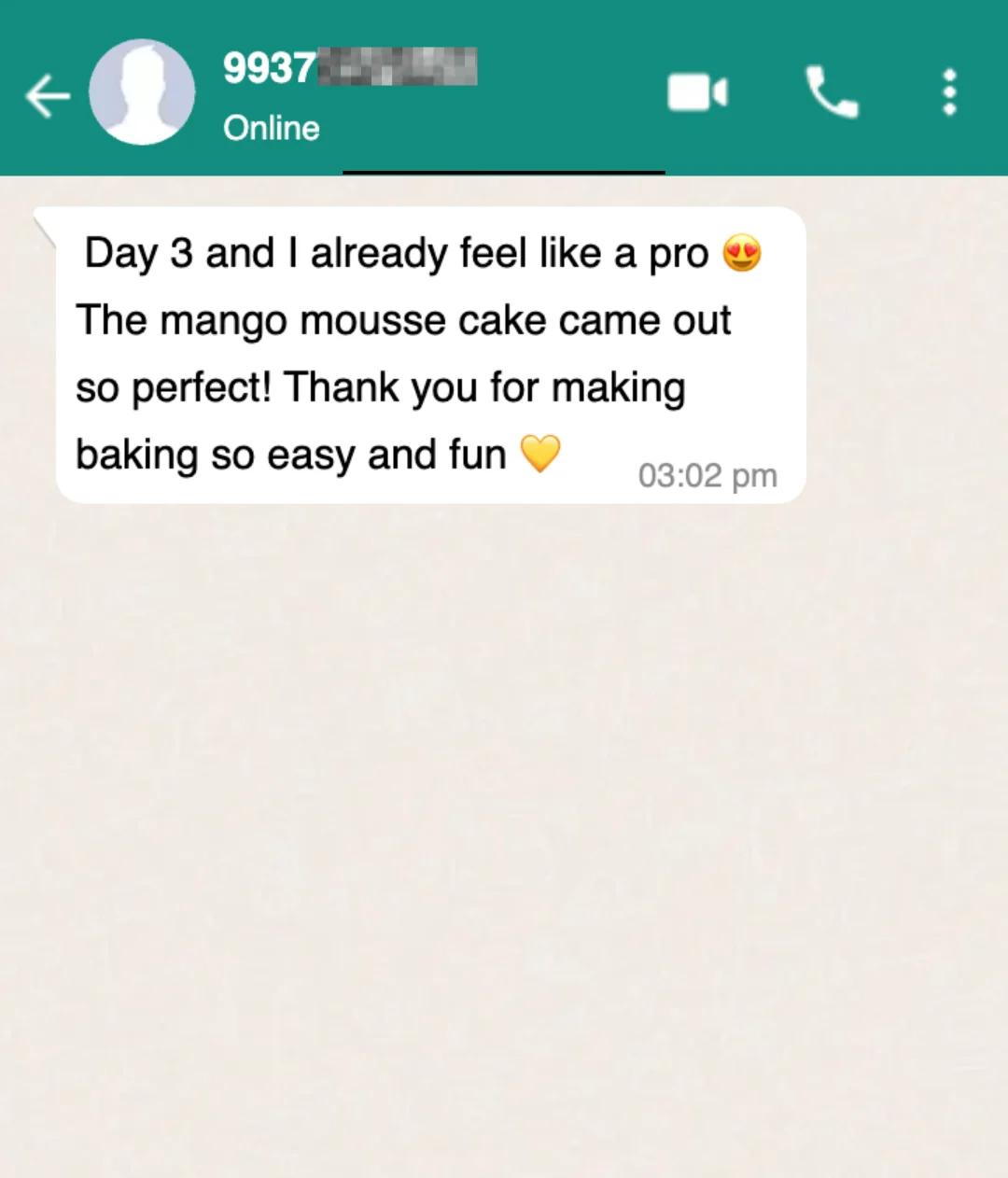
Task: Start a voice call with this contact
Action: point(831,92)
